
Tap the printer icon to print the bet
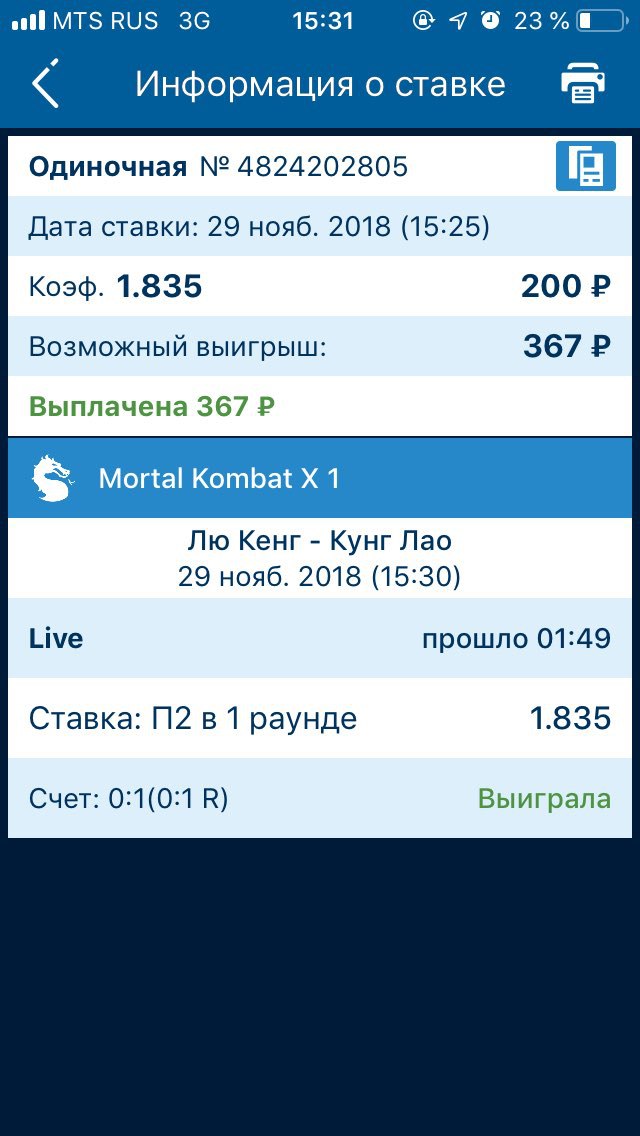point(583,83)
